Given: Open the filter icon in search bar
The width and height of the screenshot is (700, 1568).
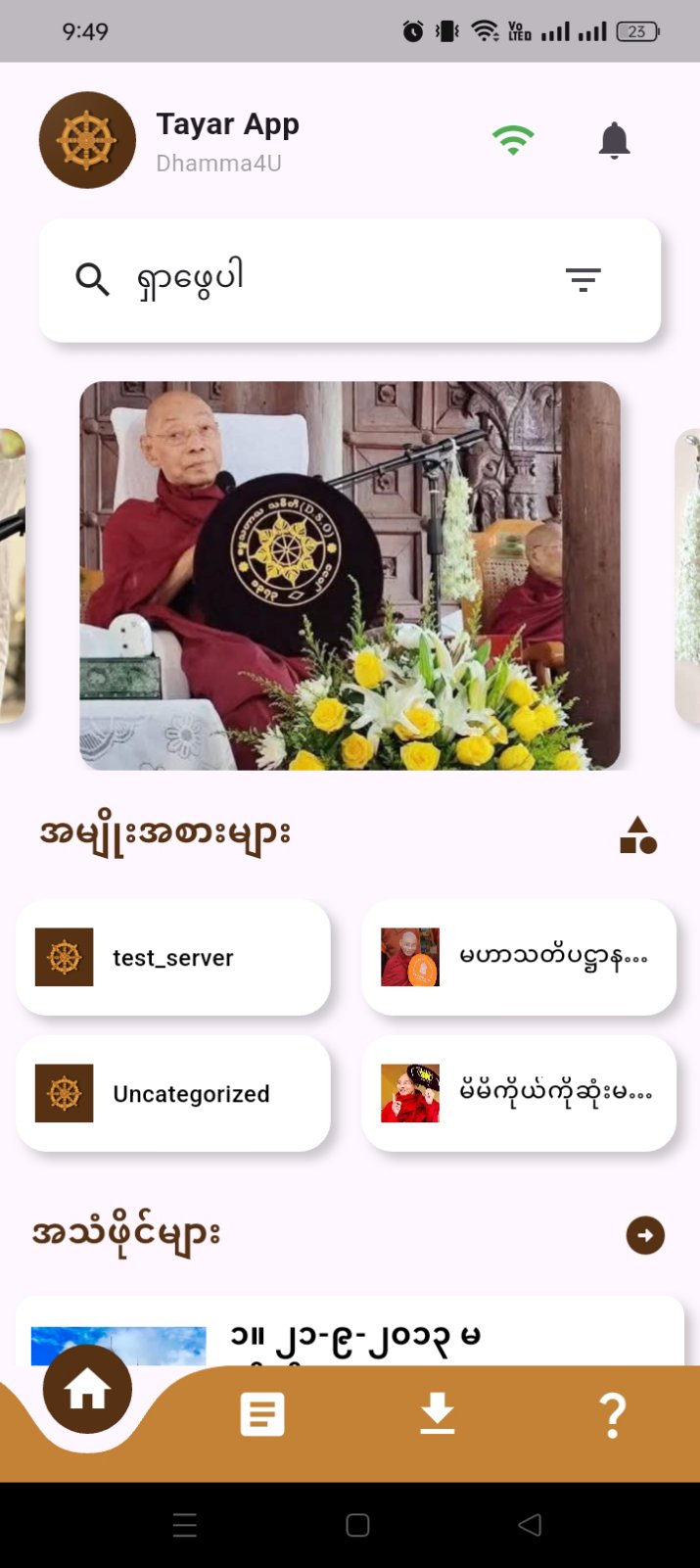Looking at the screenshot, I should coord(583,279).
